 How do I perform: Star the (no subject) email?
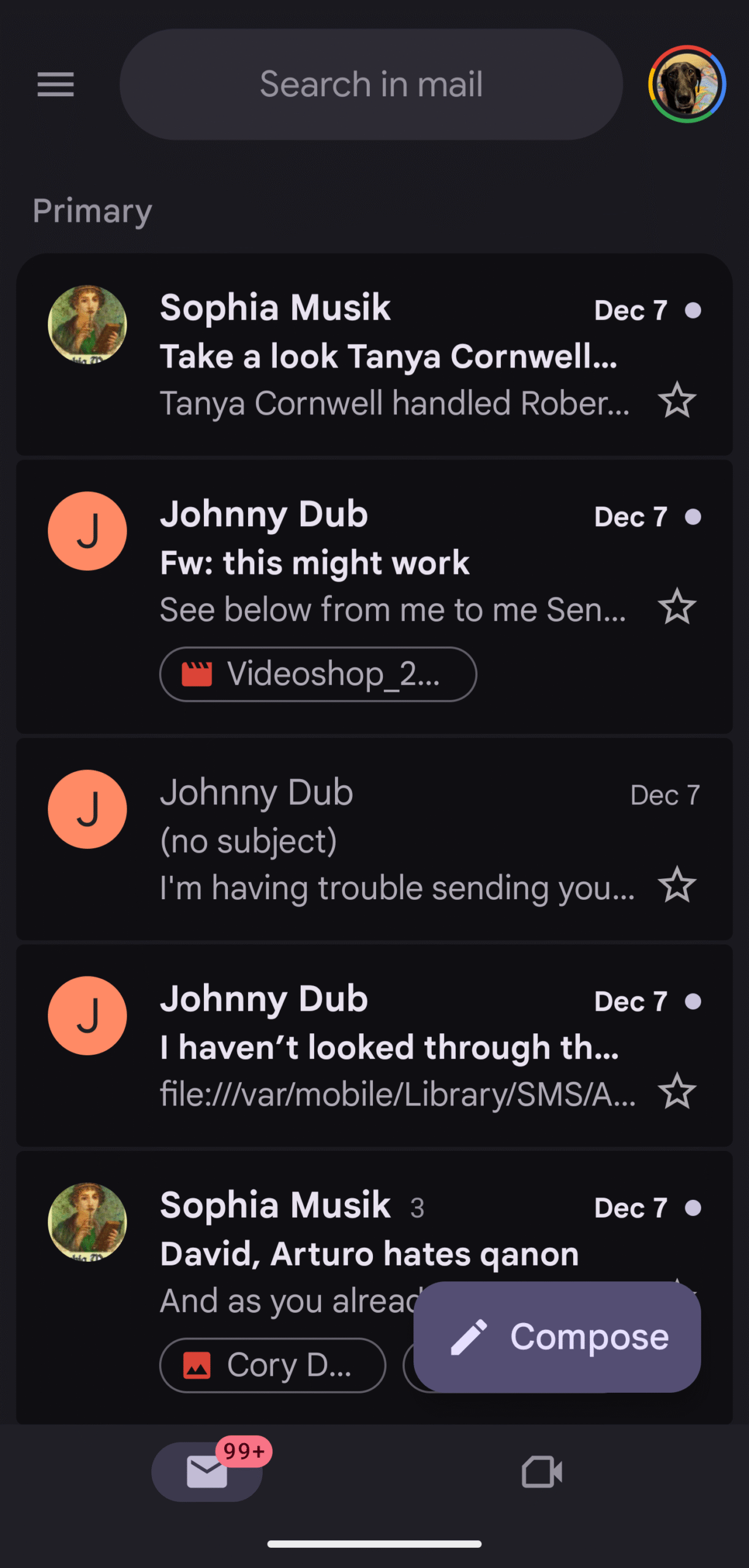click(x=677, y=886)
